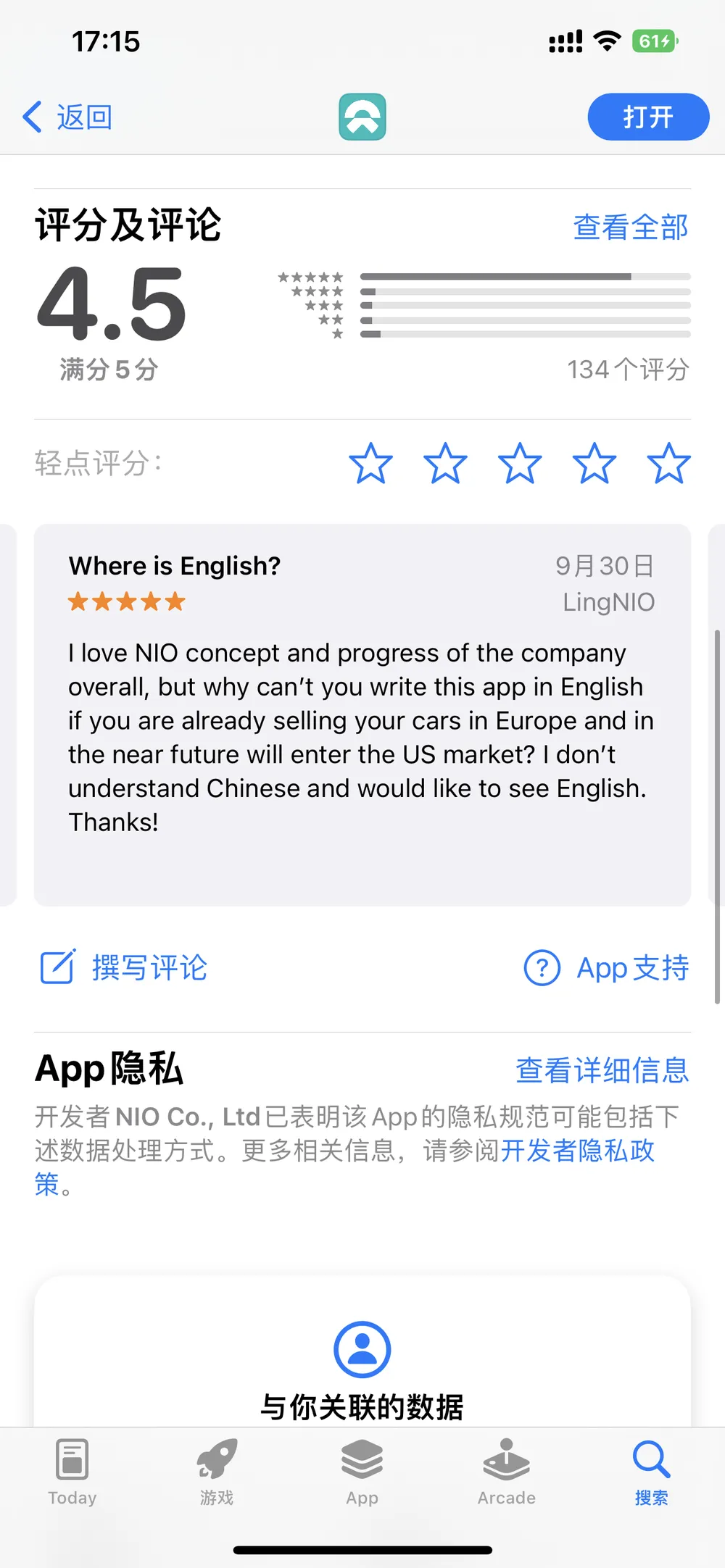Open the 'Where is English?' review card
725x1568 pixels.
pyautogui.click(x=362, y=714)
